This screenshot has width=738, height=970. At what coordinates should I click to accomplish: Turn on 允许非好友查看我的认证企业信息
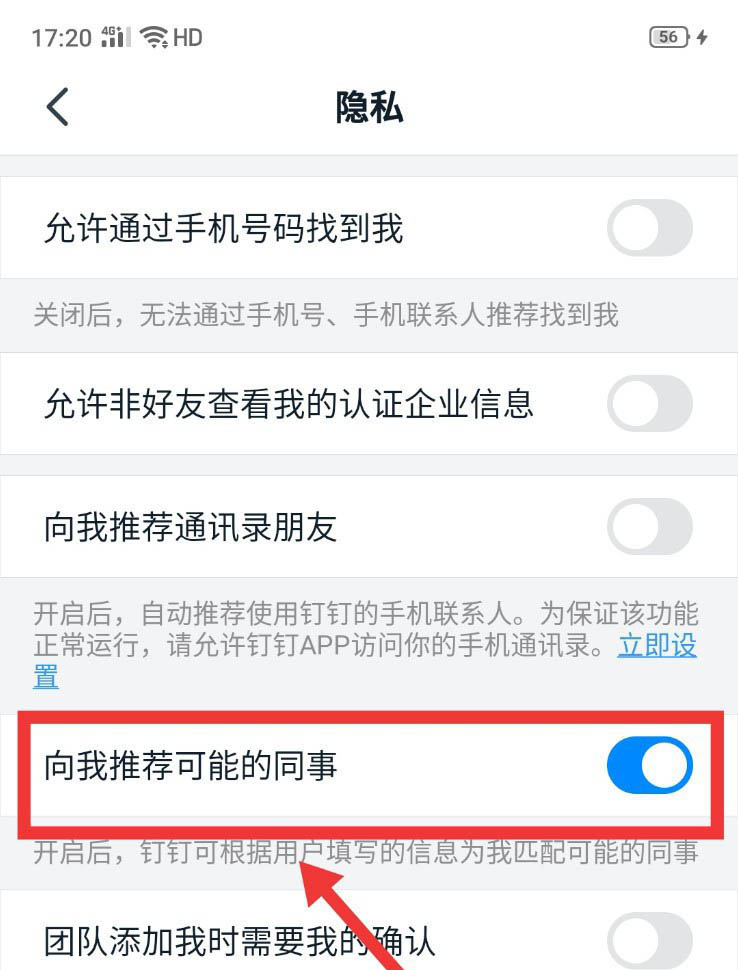(x=649, y=404)
